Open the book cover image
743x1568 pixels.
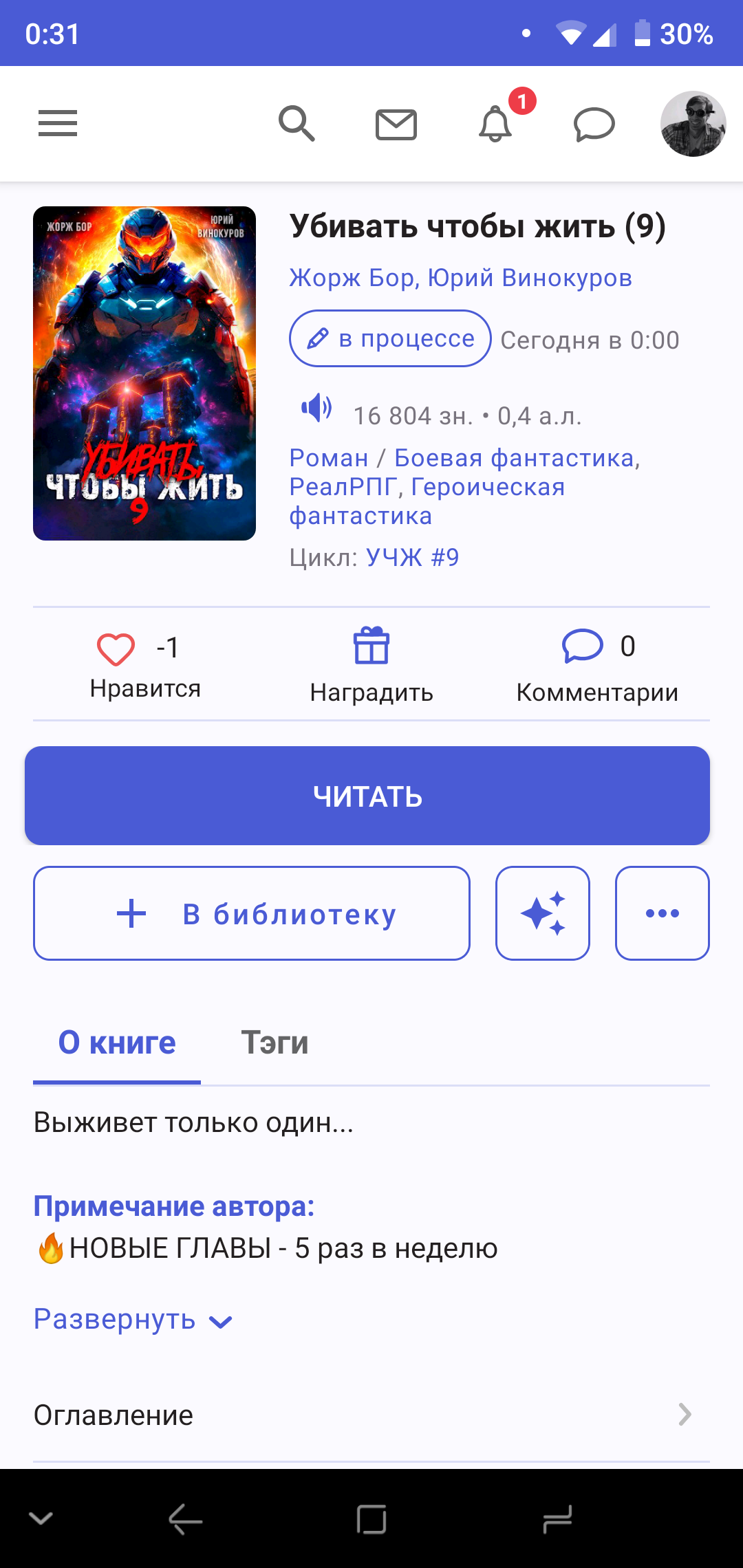coord(144,373)
